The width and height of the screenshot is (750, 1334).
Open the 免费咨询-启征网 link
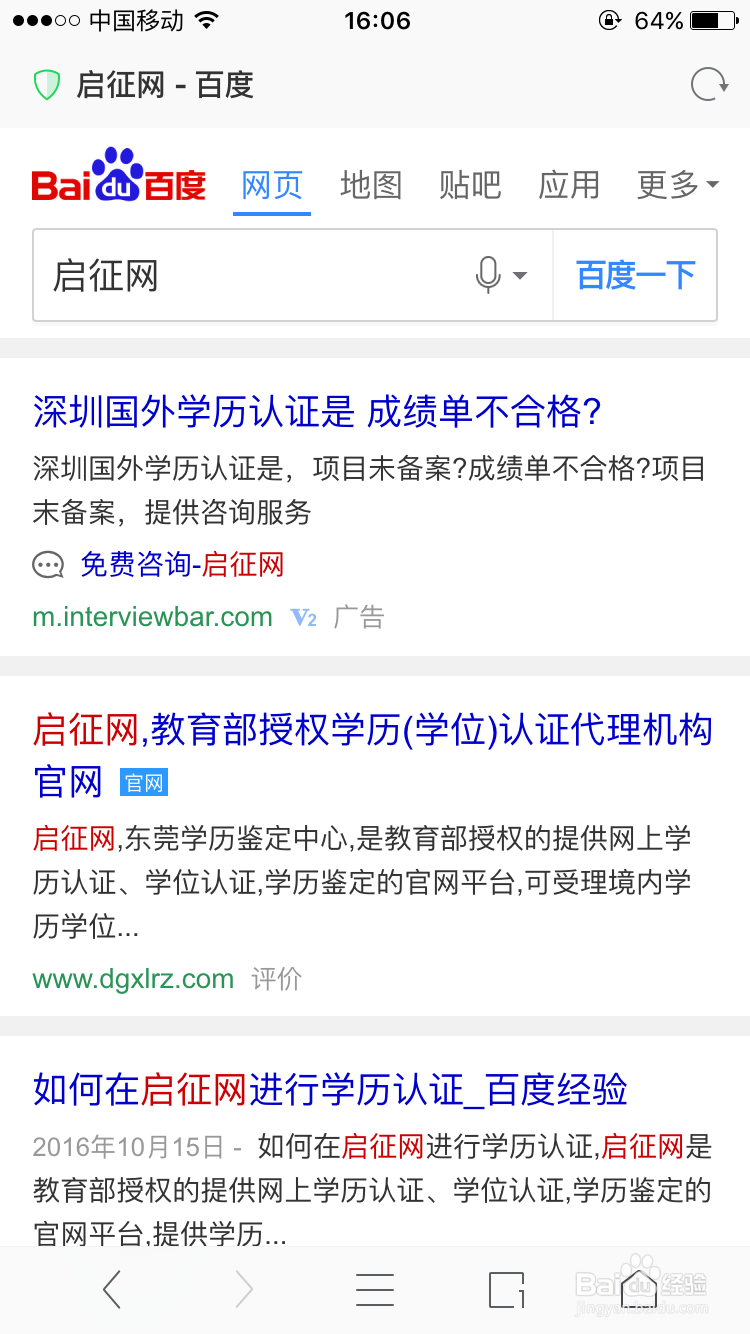coord(182,565)
